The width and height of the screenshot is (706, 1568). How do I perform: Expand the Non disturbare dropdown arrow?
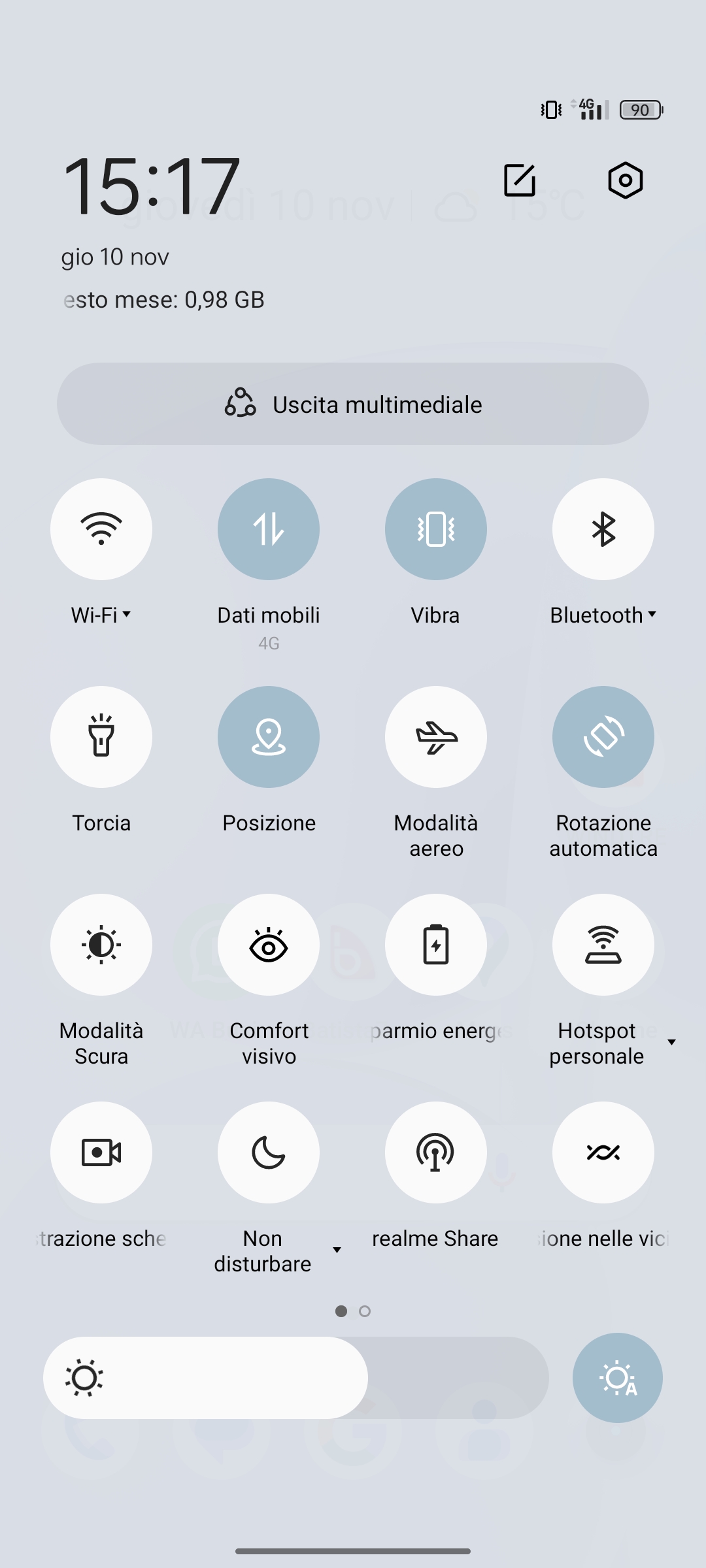(x=337, y=1250)
